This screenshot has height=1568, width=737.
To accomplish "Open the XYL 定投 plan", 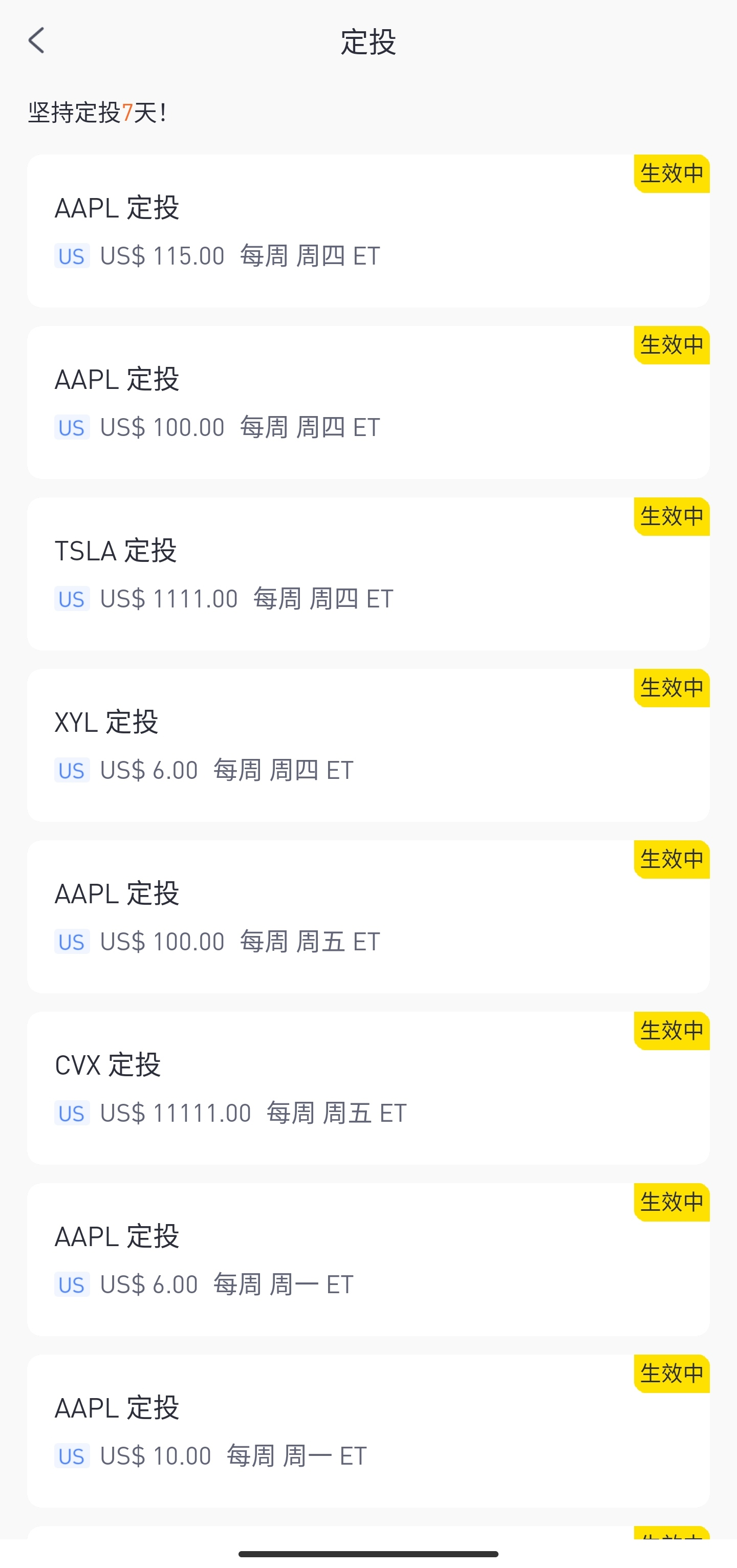I will [368, 745].
